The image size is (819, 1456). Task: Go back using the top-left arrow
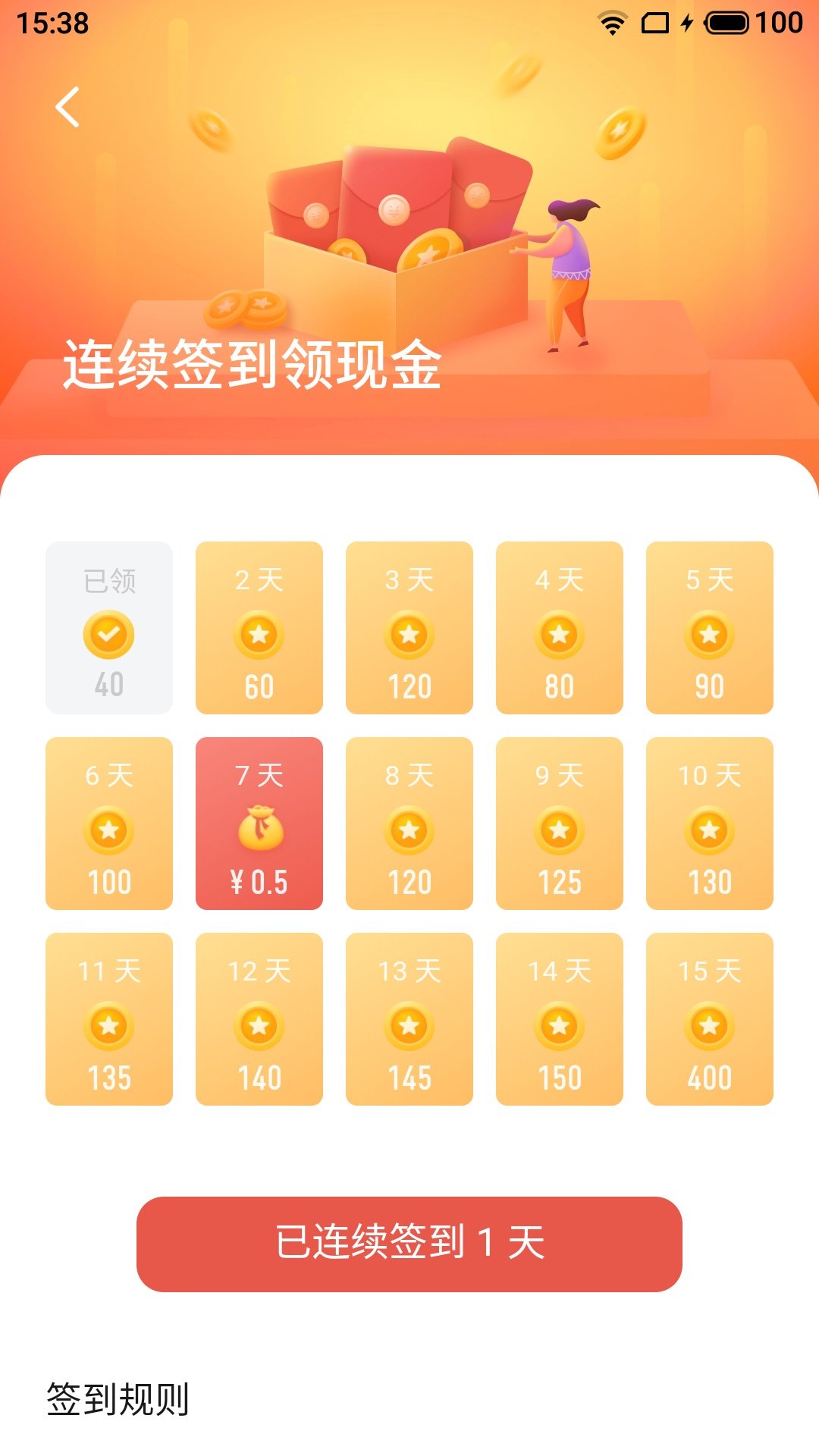click(67, 107)
